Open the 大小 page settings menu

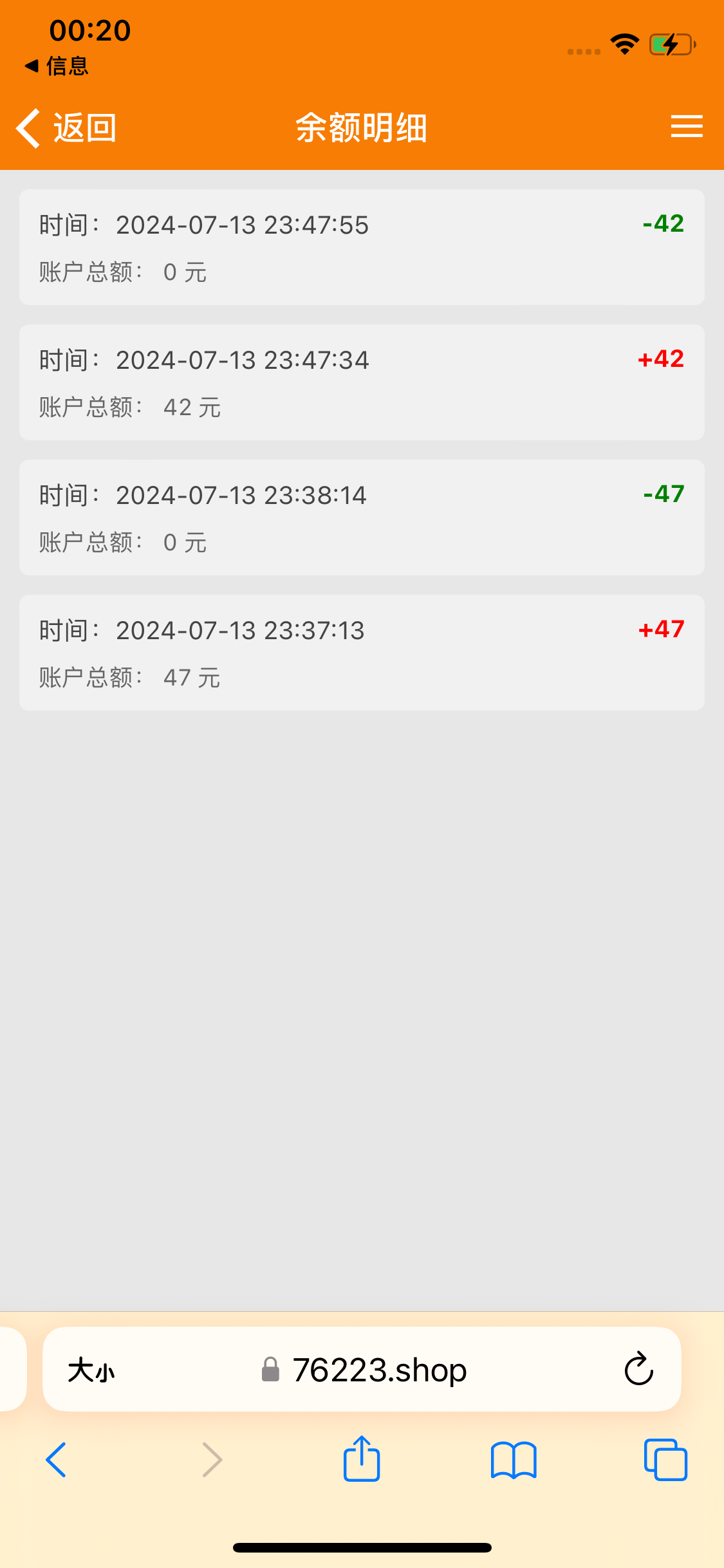click(x=91, y=1370)
